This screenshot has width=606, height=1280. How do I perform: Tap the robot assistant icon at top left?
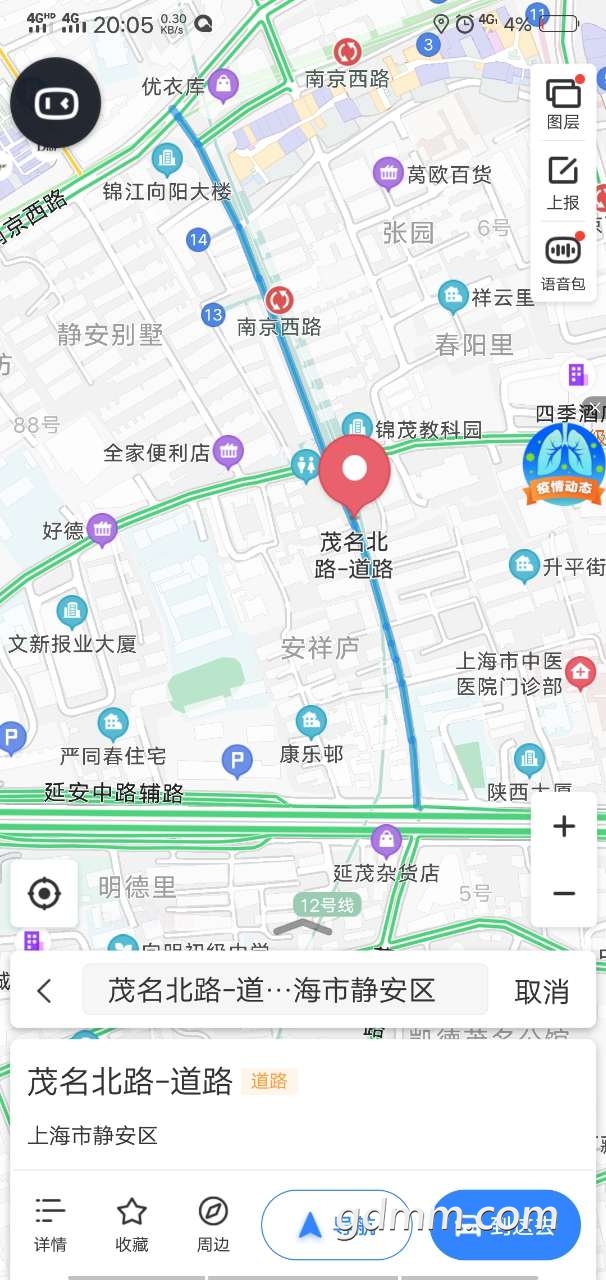click(56, 102)
